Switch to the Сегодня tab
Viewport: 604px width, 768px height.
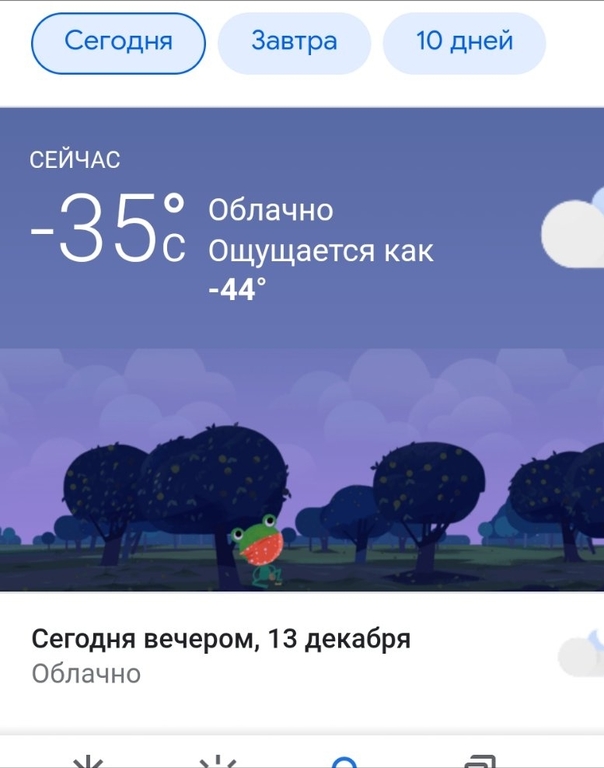click(118, 42)
